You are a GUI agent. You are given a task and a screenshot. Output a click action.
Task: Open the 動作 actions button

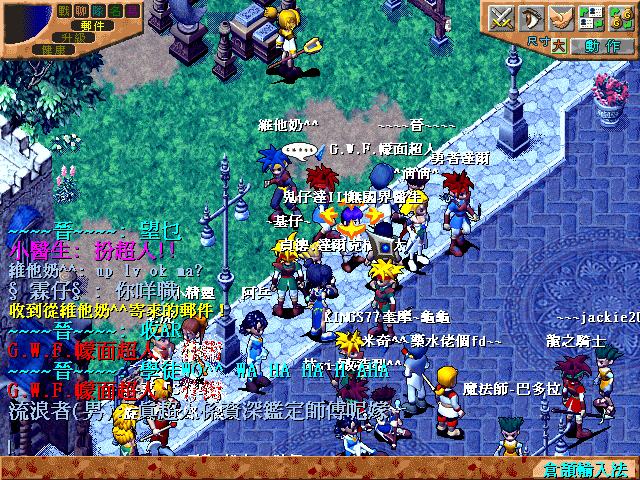(601, 44)
